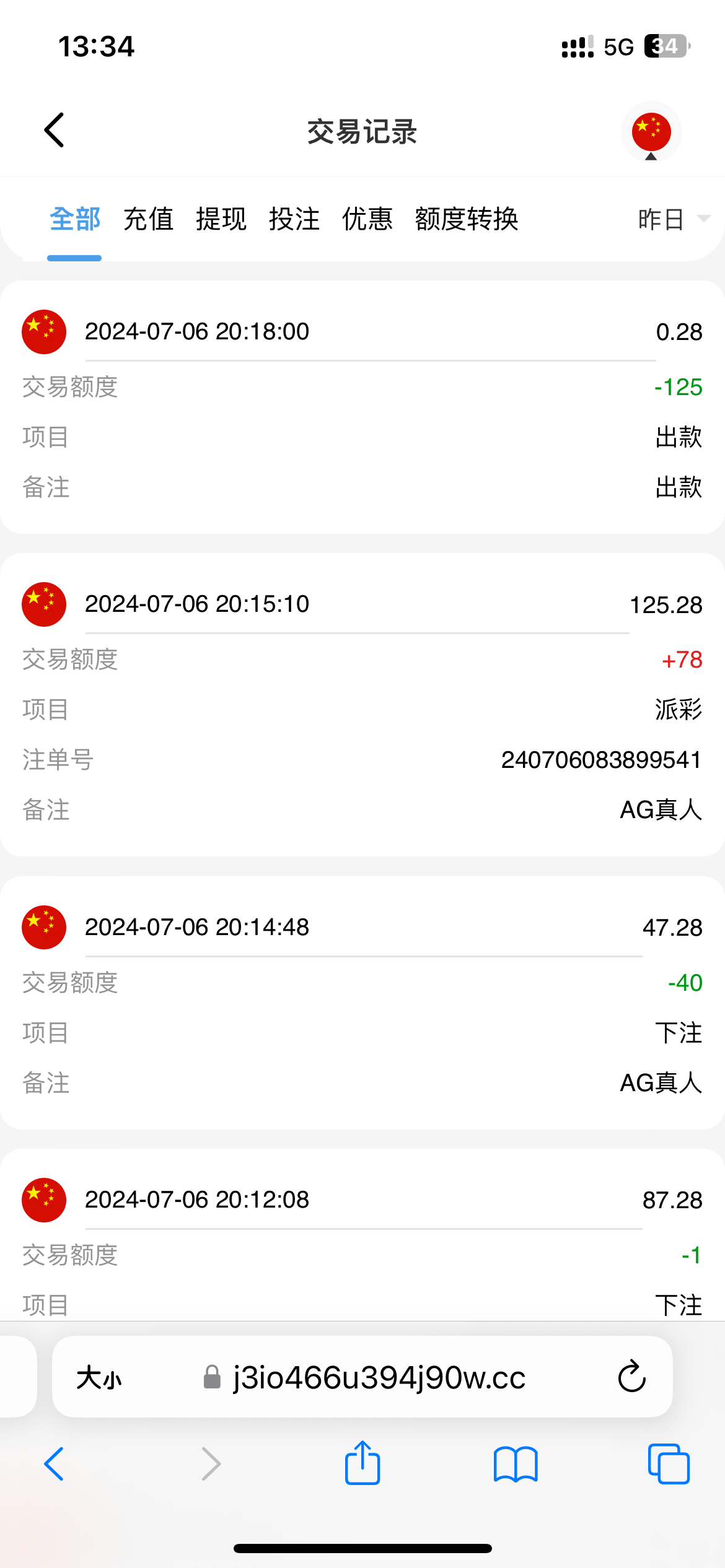Reload the current webpage
Viewport: 725px width, 1568px height.
pos(631,1377)
